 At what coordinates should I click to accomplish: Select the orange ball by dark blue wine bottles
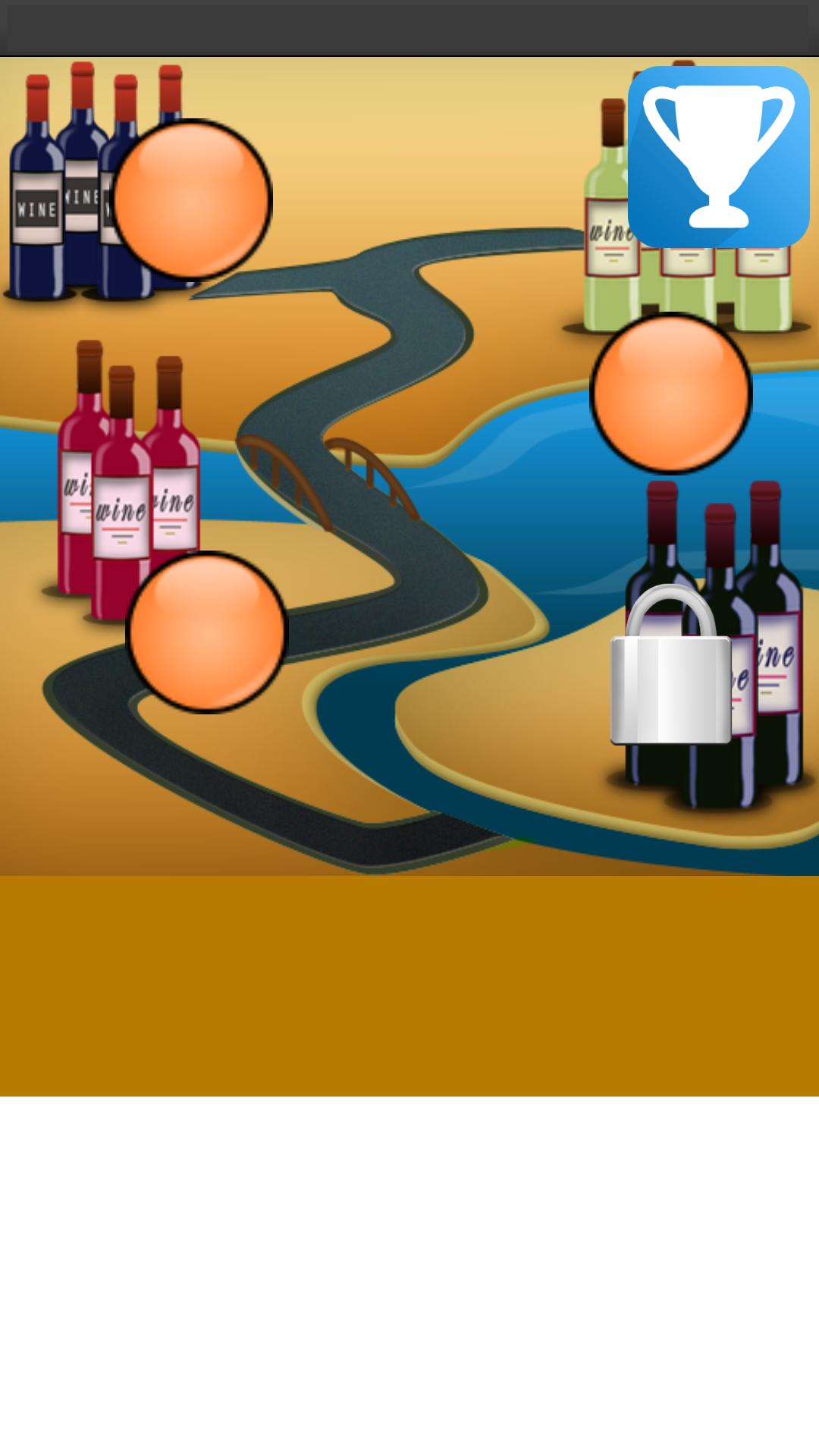(191, 199)
